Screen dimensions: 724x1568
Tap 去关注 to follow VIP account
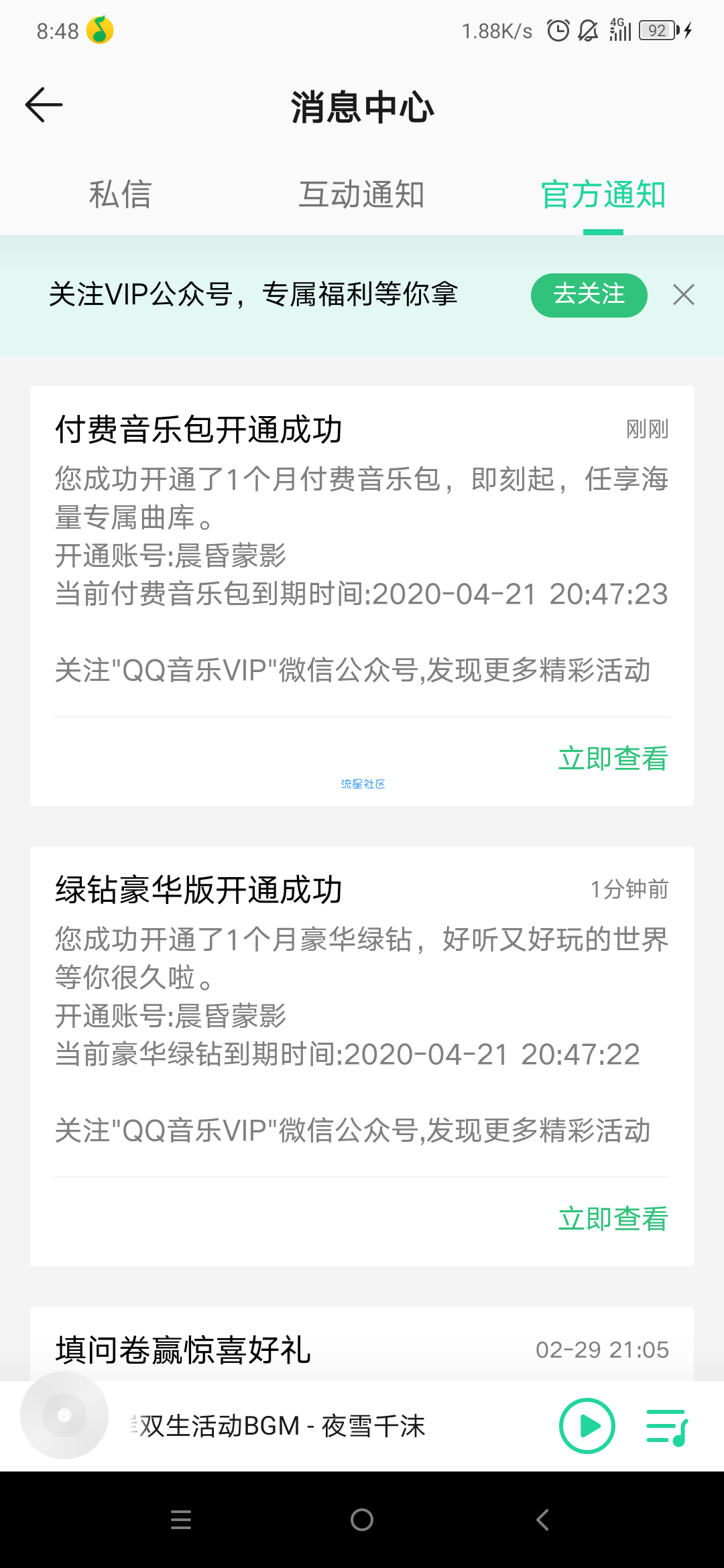click(589, 295)
